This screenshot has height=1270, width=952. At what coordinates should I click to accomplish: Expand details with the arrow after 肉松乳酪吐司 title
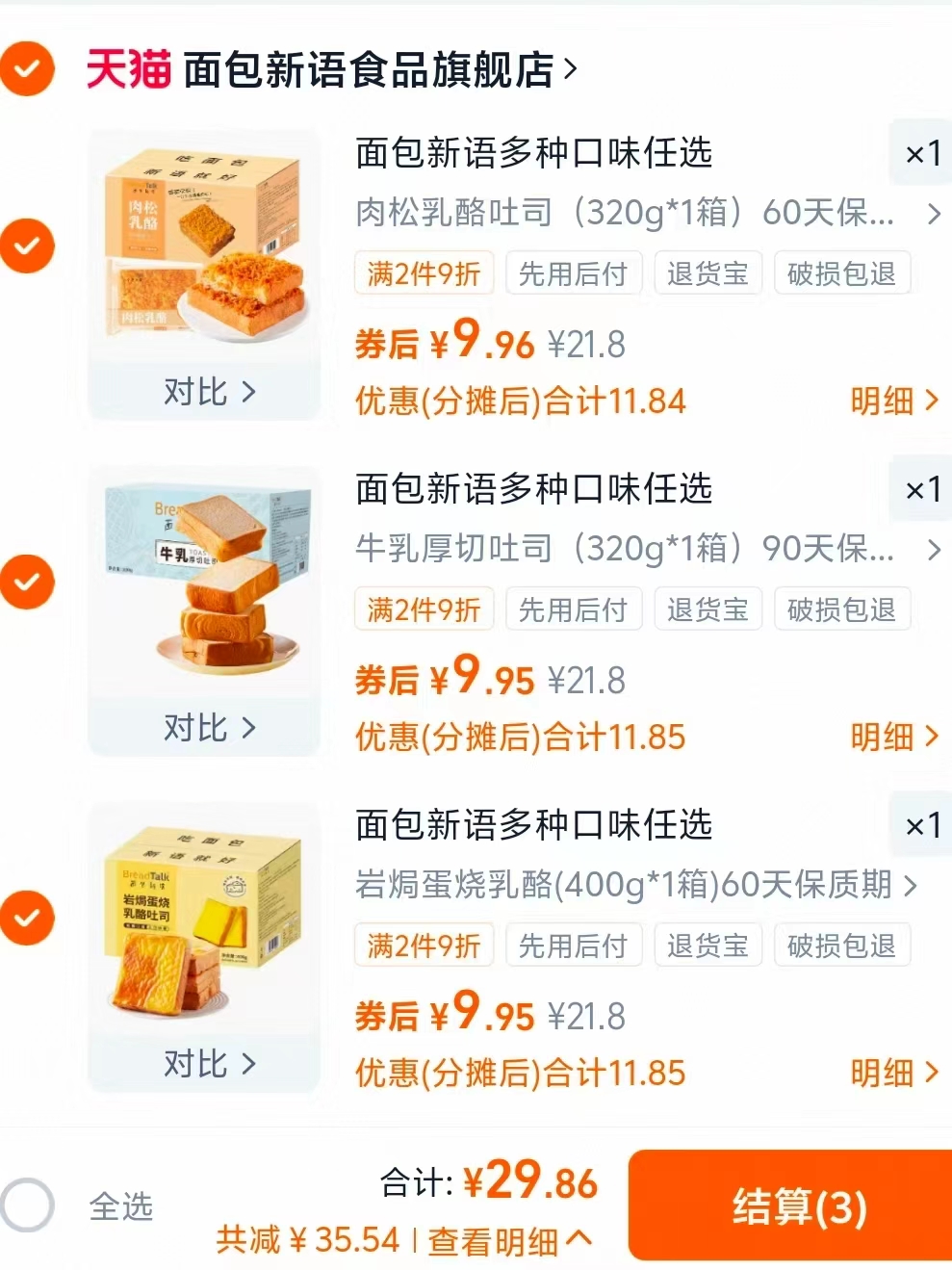(x=935, y=216)
